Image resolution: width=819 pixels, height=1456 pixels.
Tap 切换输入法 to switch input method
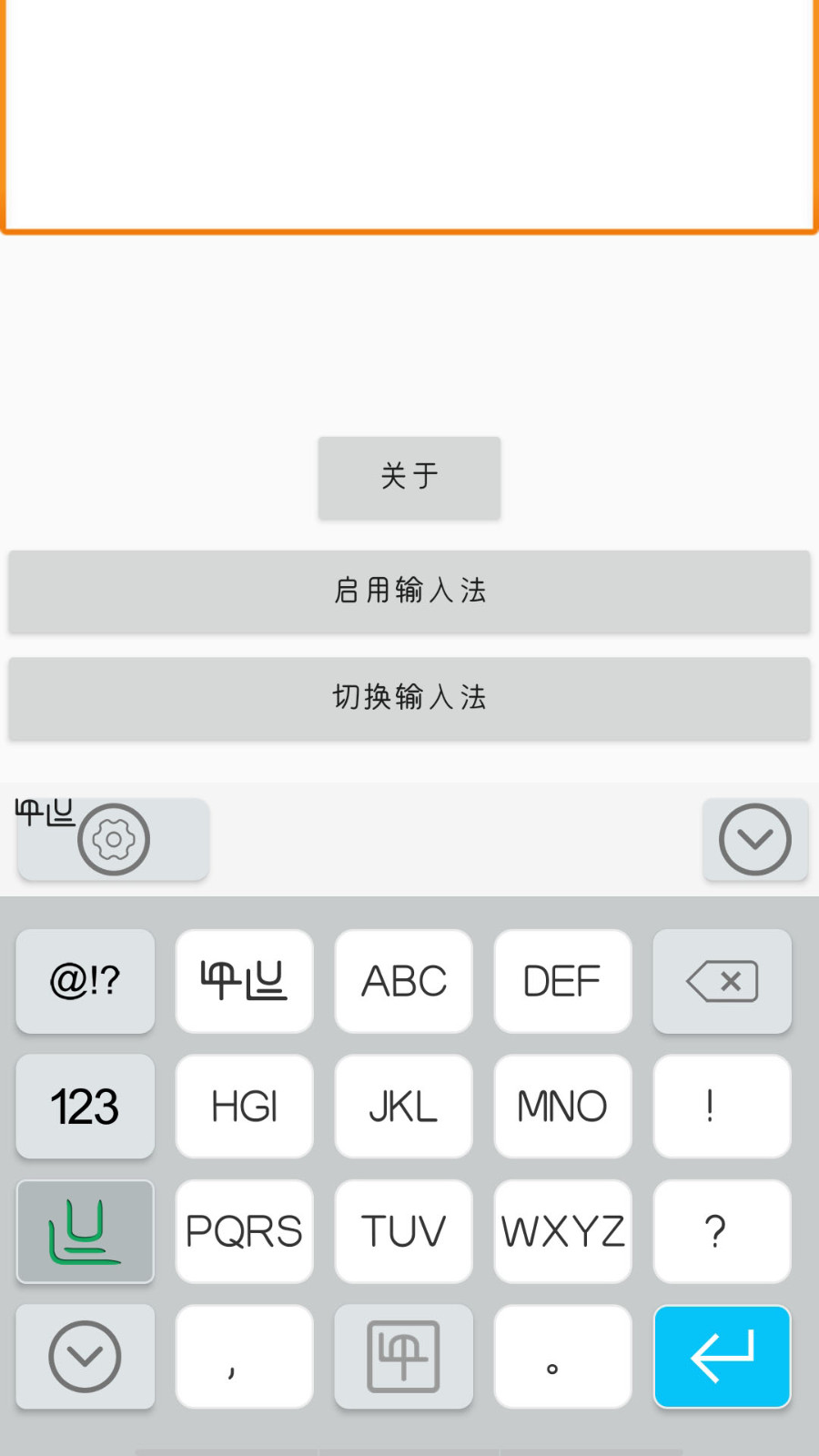tap(409, 698)
